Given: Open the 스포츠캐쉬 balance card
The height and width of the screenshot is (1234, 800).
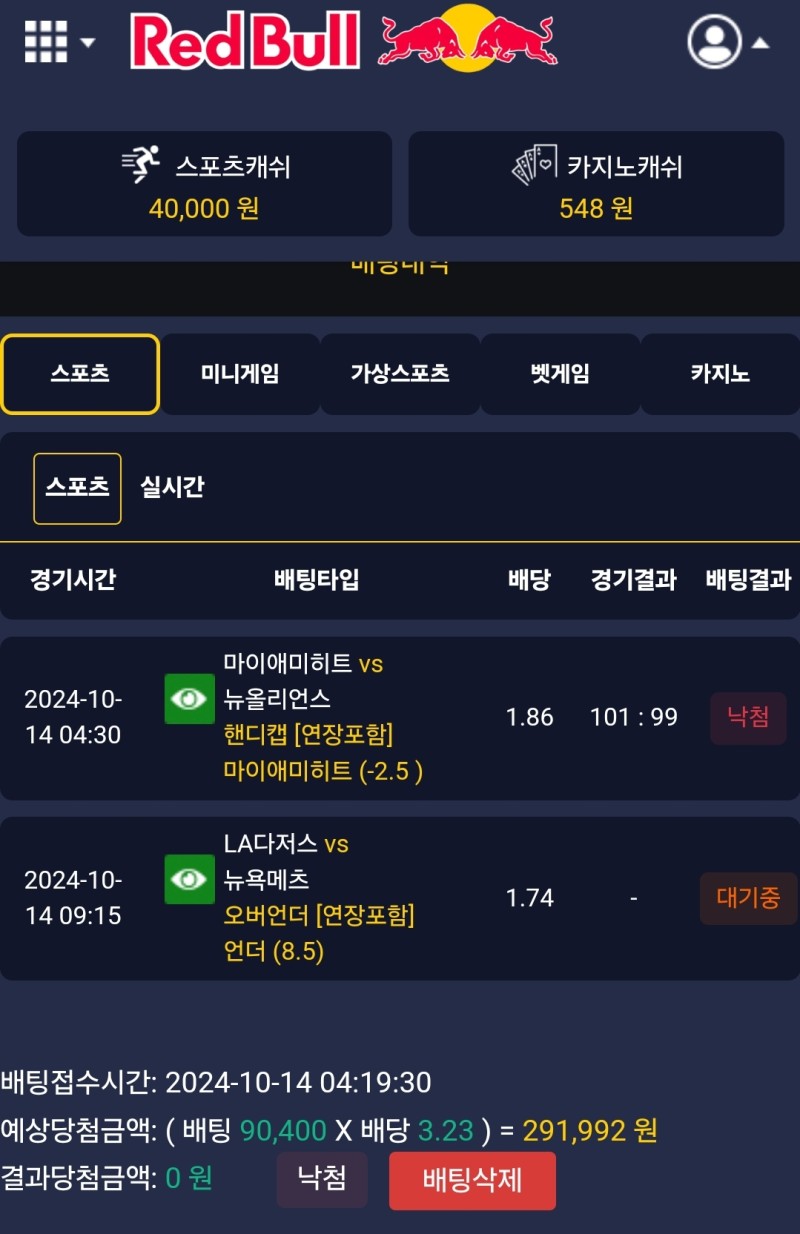Looking at the screenshot, I should click(204, 184).
